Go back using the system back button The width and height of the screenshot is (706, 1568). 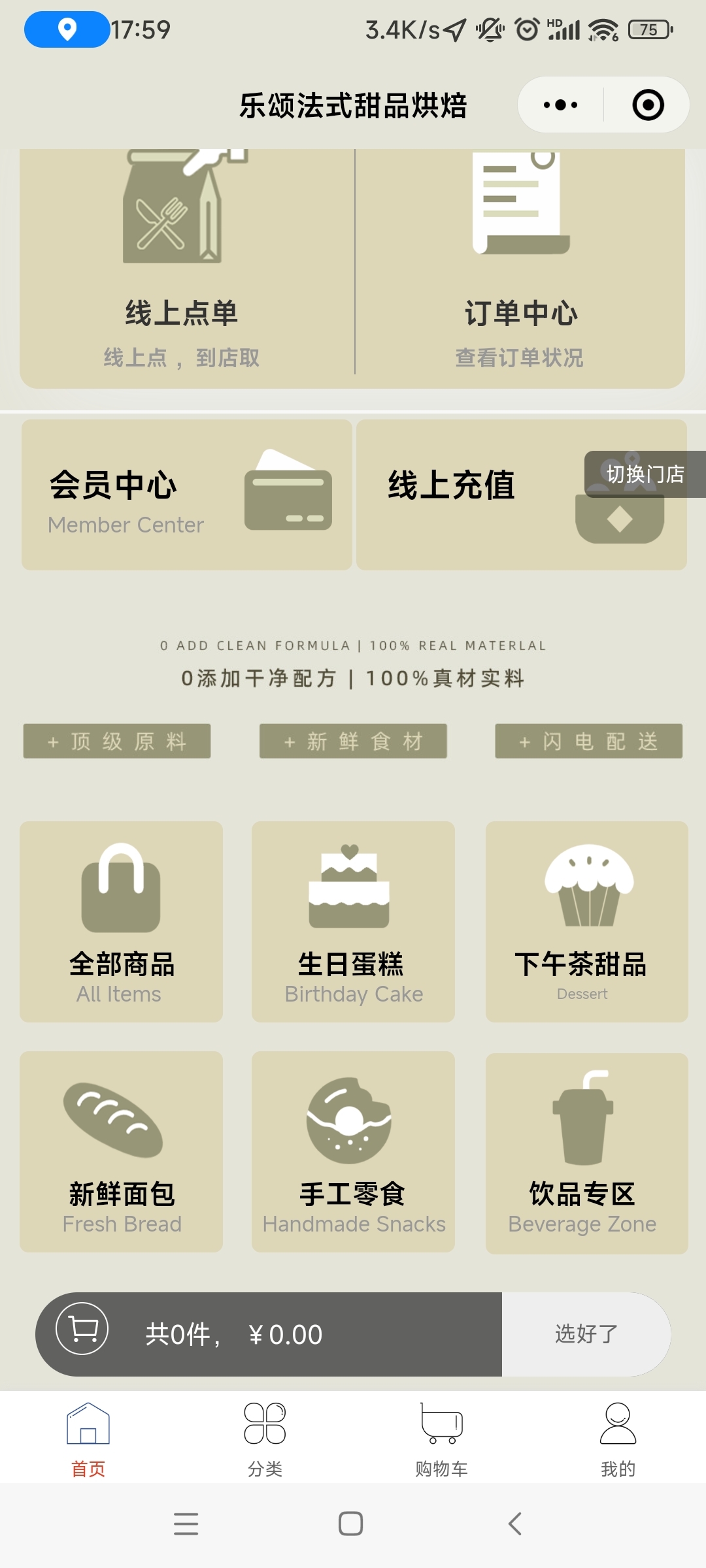(x=515, y=1524)
